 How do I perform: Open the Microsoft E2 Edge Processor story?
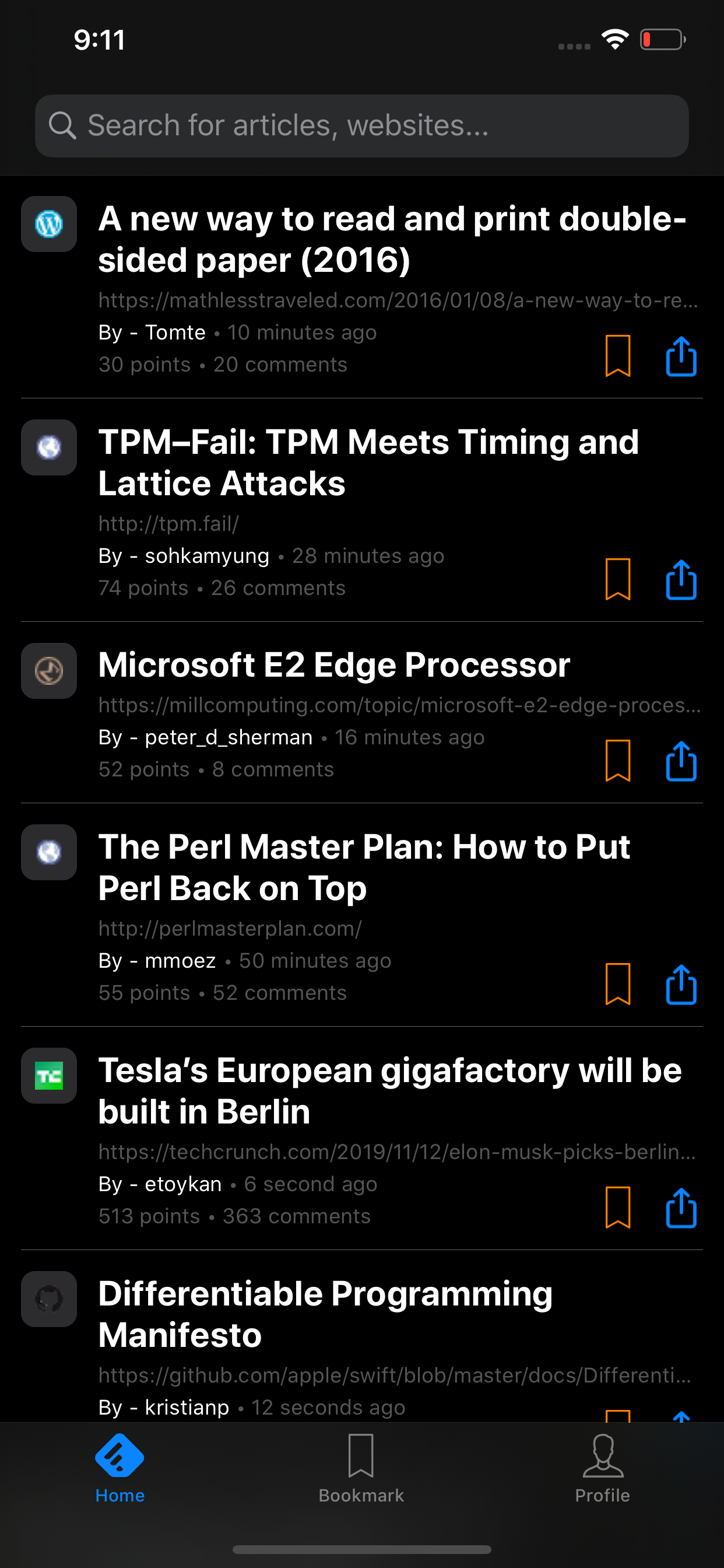pos(334,664)
